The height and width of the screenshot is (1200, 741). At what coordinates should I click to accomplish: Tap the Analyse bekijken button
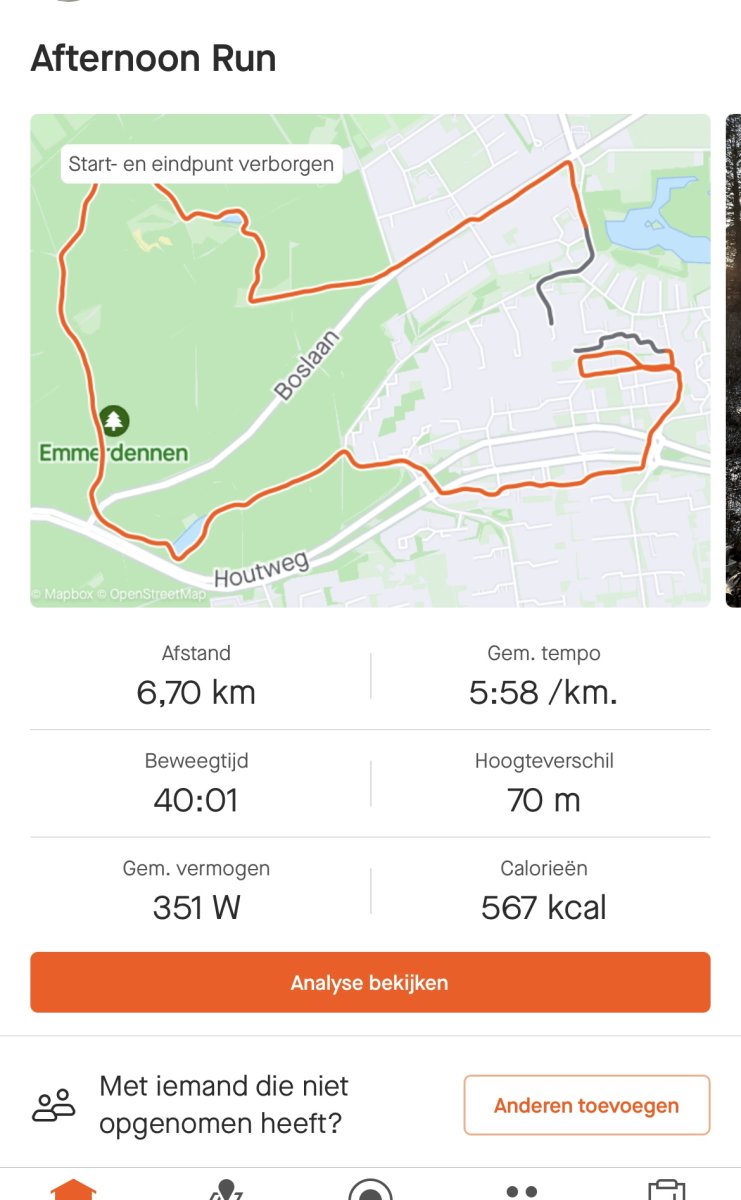[x=370, y=982]
